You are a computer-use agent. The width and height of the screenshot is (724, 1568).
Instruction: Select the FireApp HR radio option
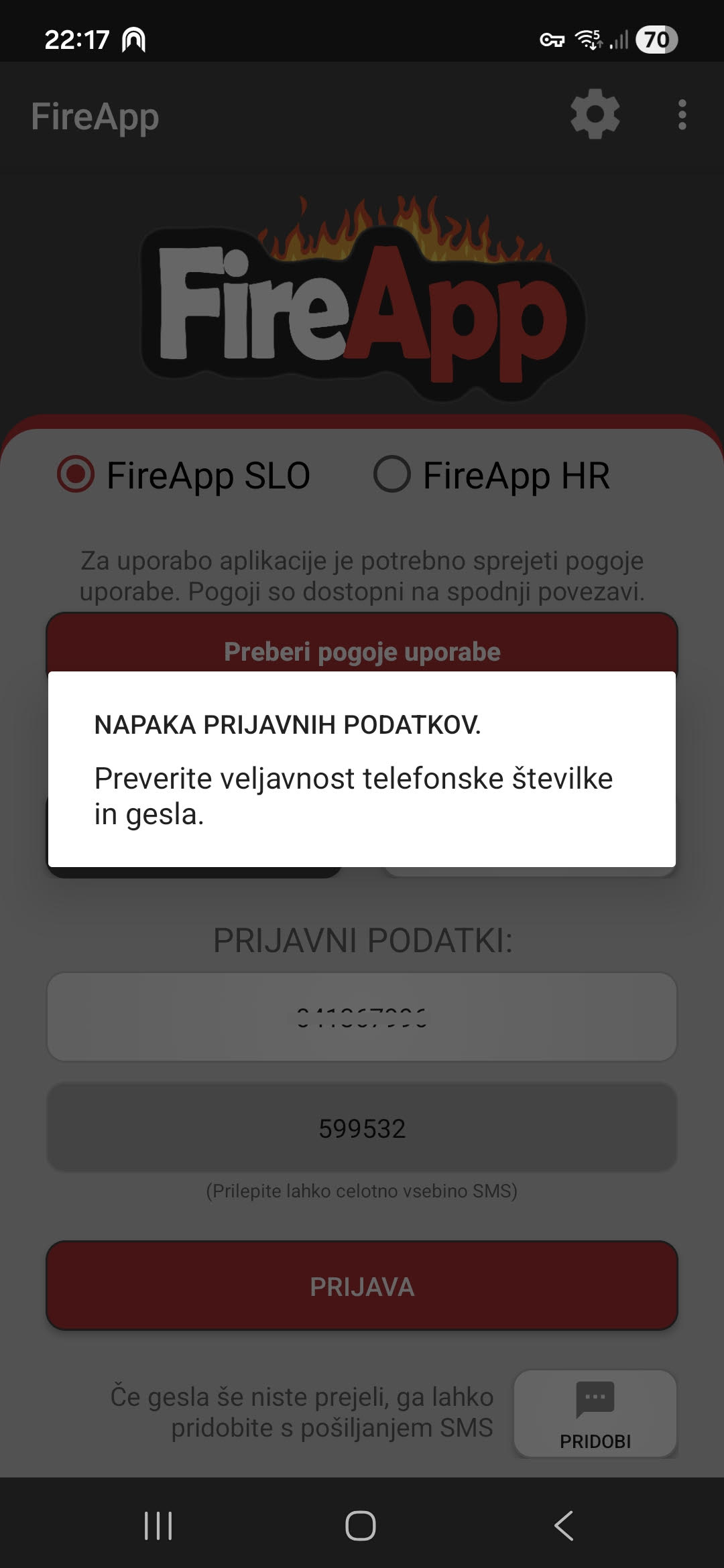(392, 474)
